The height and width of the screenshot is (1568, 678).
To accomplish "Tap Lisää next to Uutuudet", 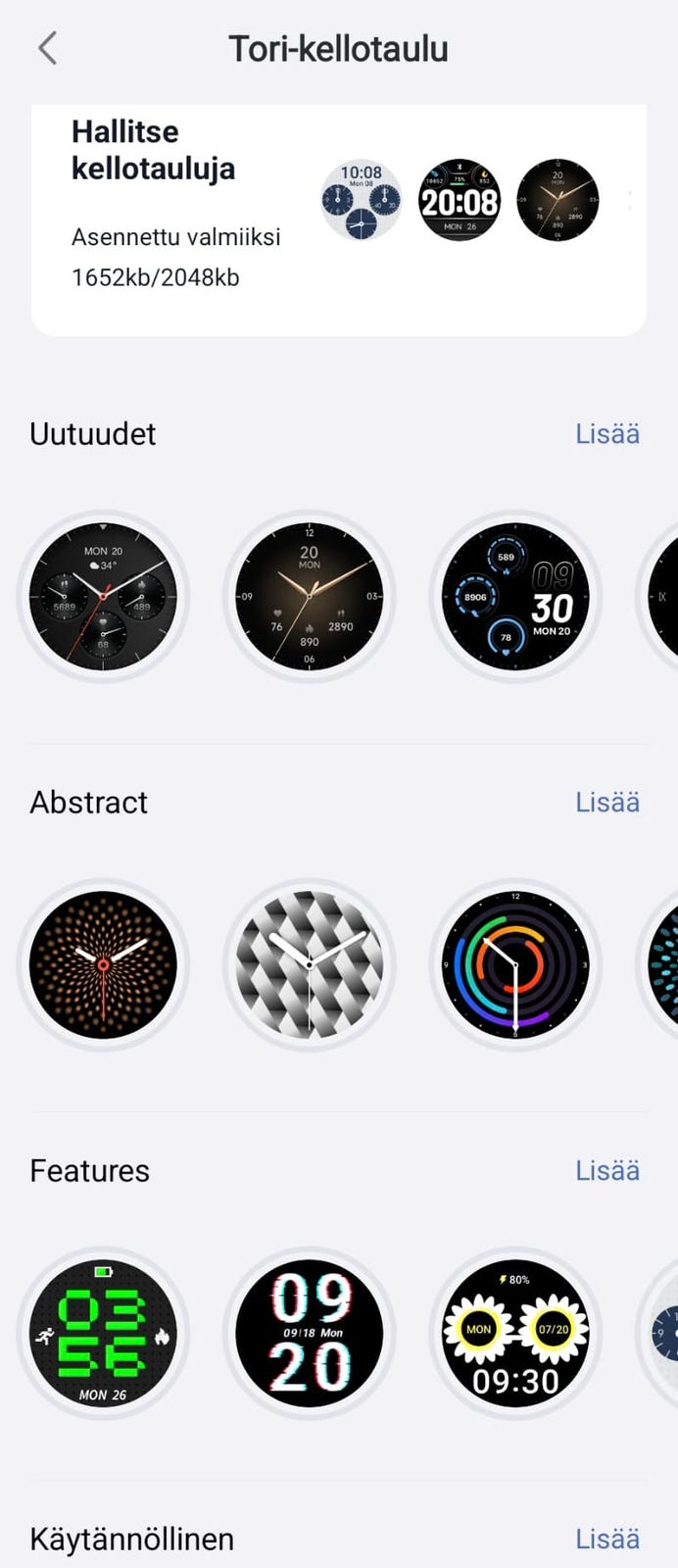I will tap(606, 433).
